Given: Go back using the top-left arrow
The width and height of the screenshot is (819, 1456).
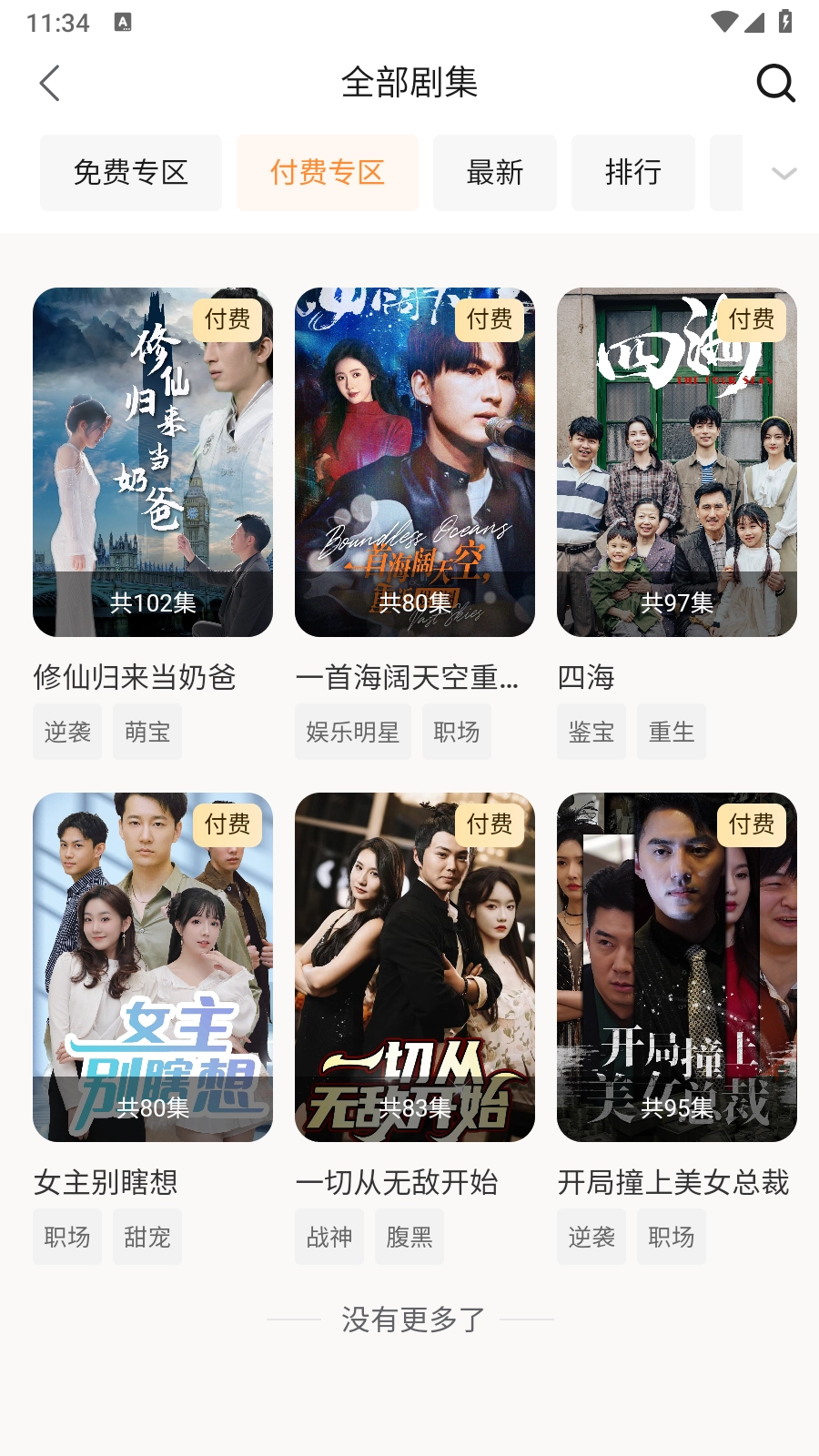Looking at the screenshot, I should [50, 83].
